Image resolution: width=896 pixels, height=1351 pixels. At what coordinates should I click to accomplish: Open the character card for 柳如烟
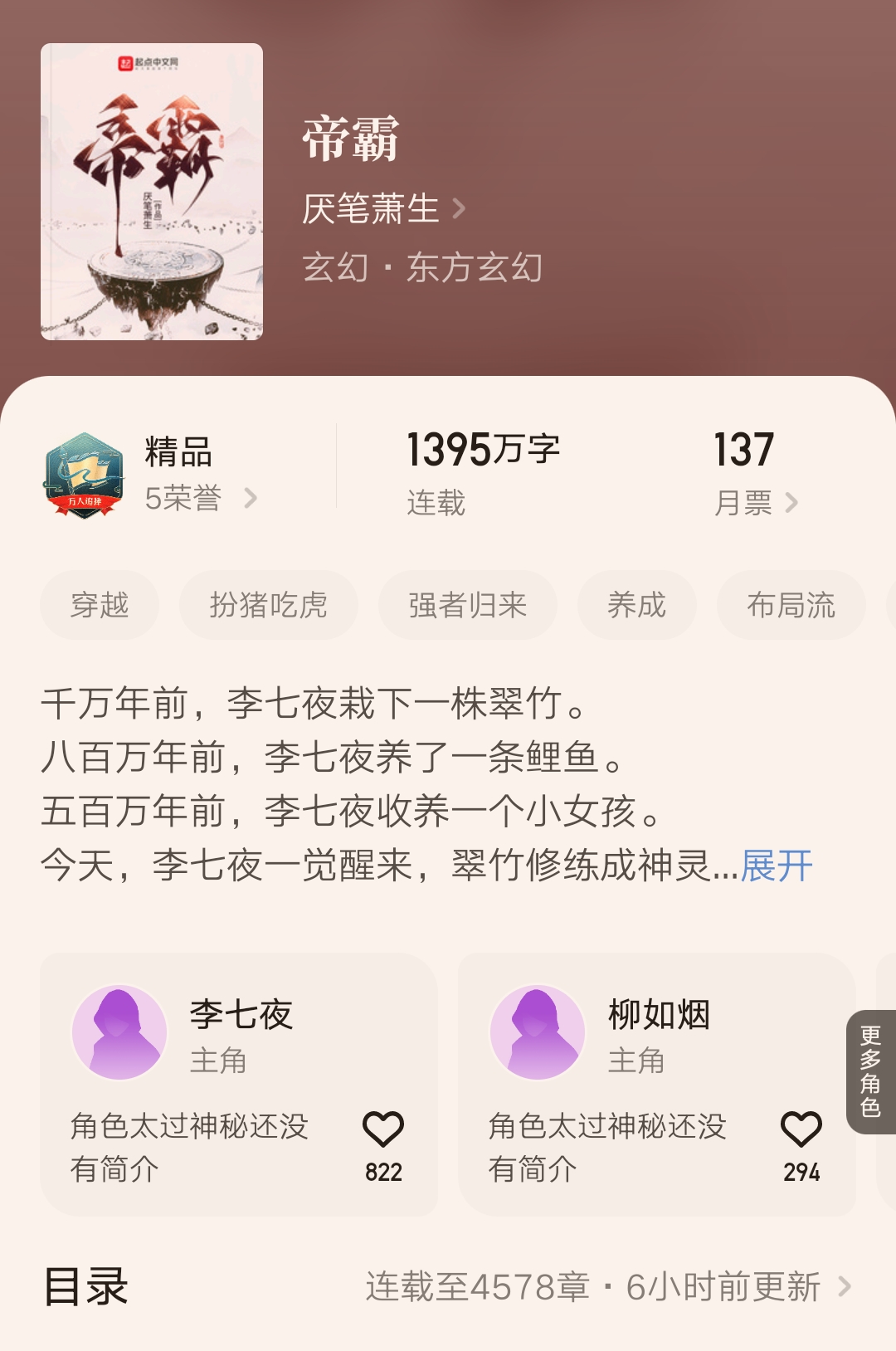631,1037
